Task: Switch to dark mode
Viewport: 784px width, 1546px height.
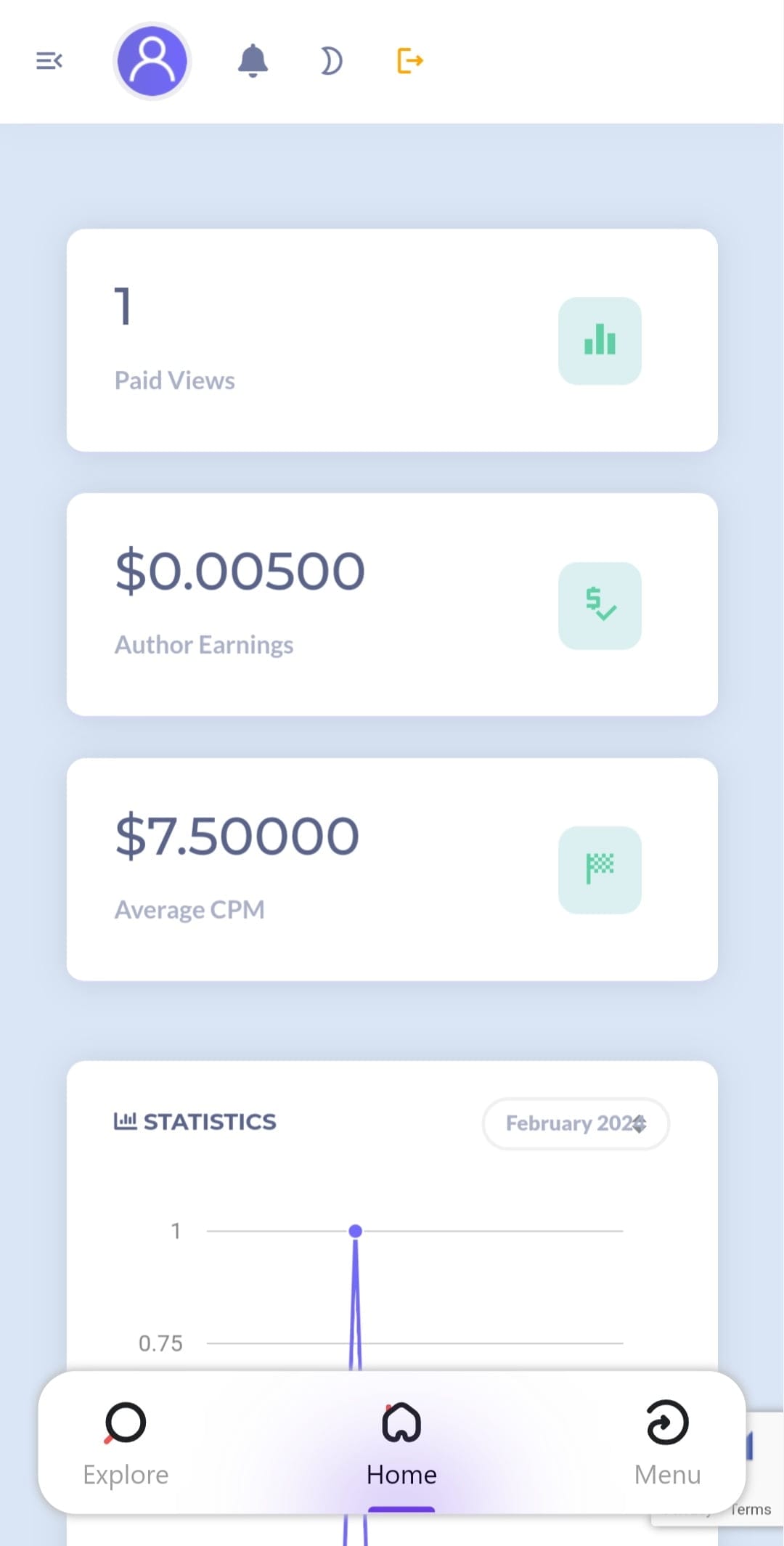Action: pos(331,61)
